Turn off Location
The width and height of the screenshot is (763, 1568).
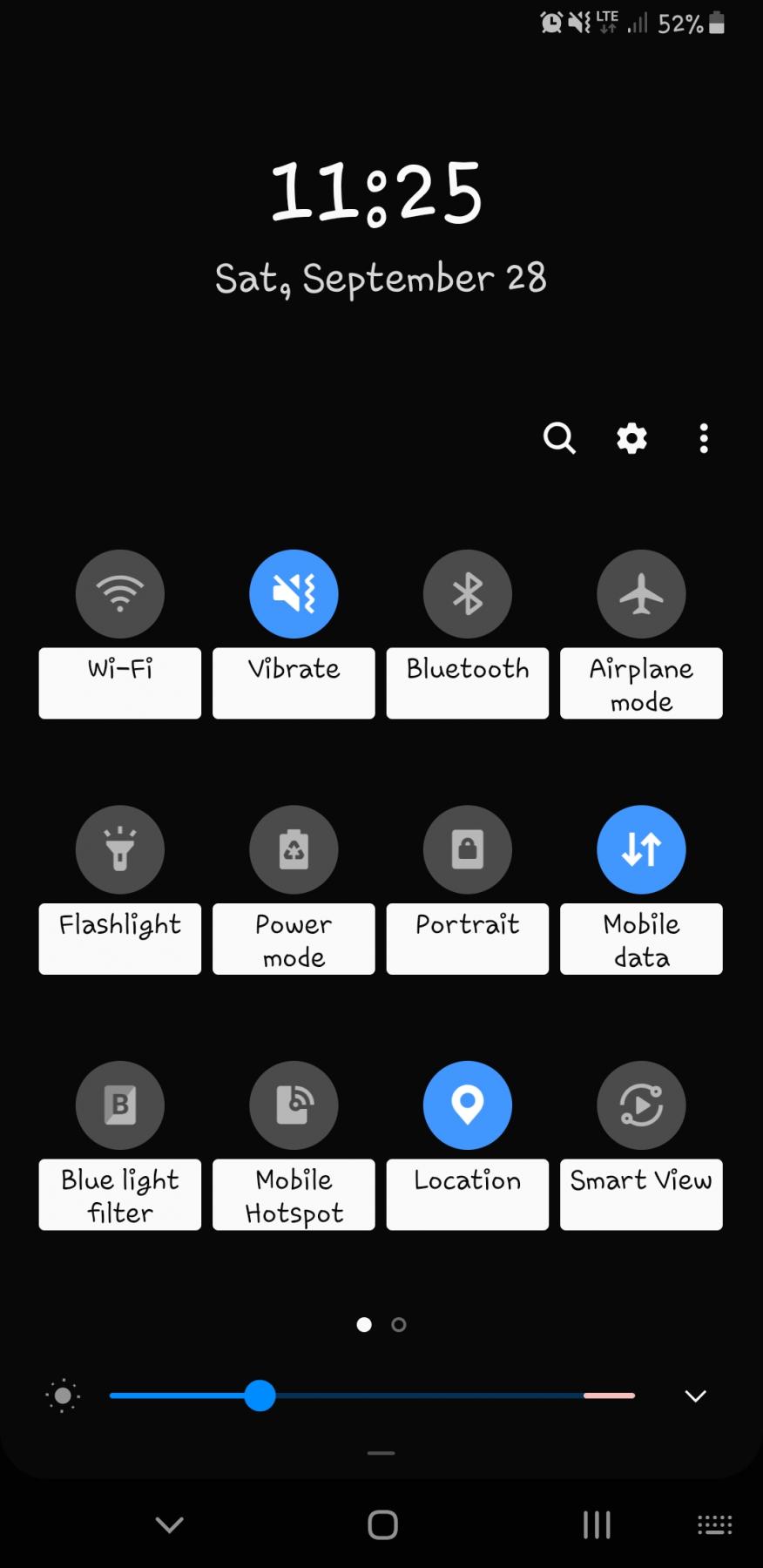468,1105
